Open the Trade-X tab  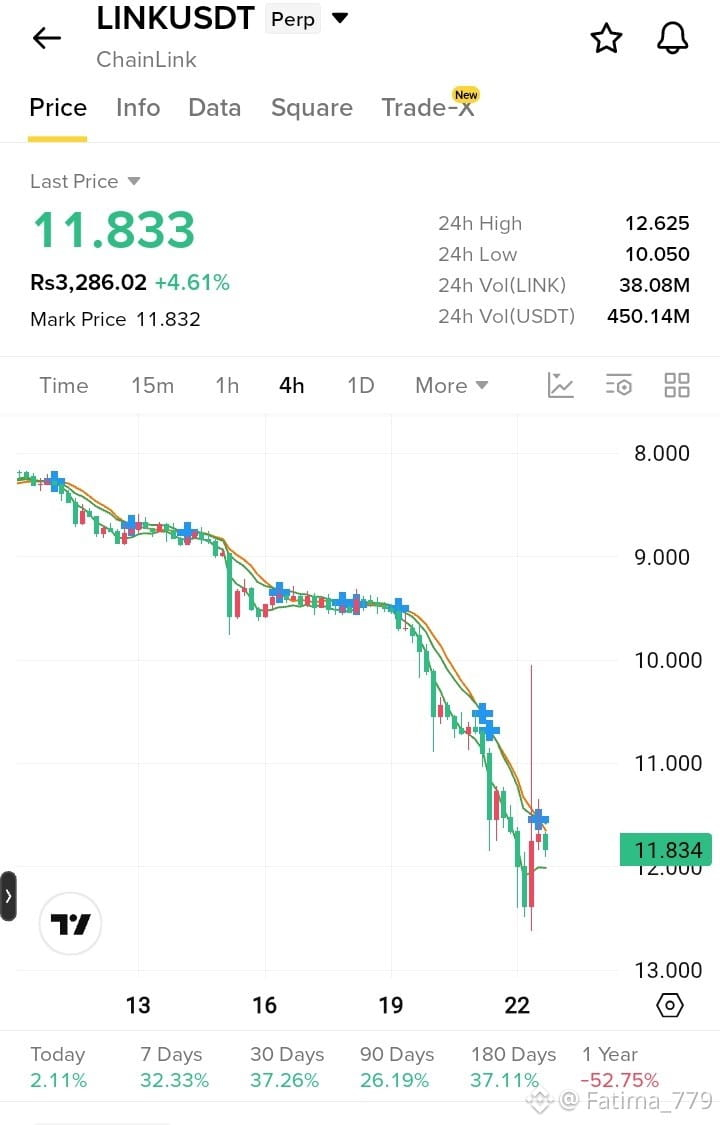click(429, 106)
